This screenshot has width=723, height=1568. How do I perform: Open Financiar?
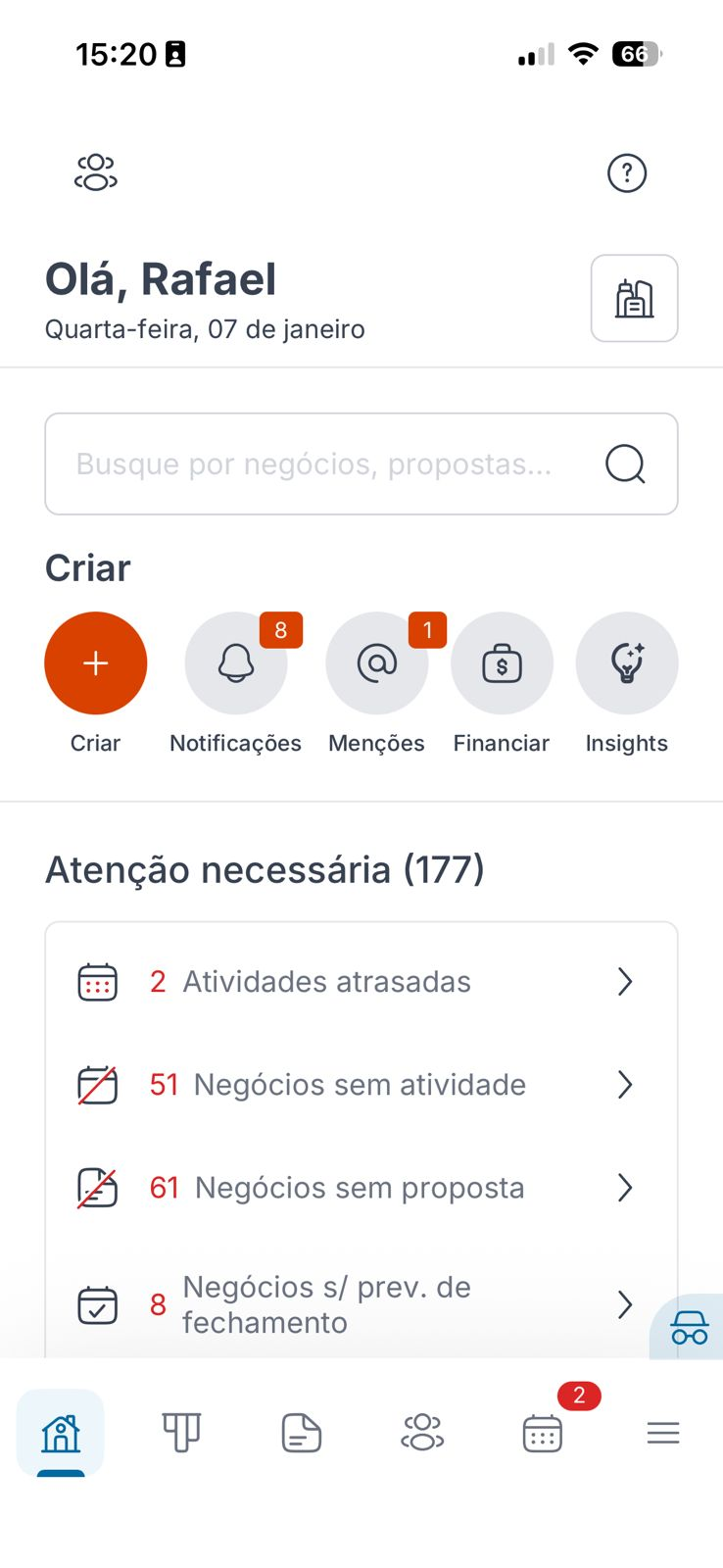pos(502,663)
